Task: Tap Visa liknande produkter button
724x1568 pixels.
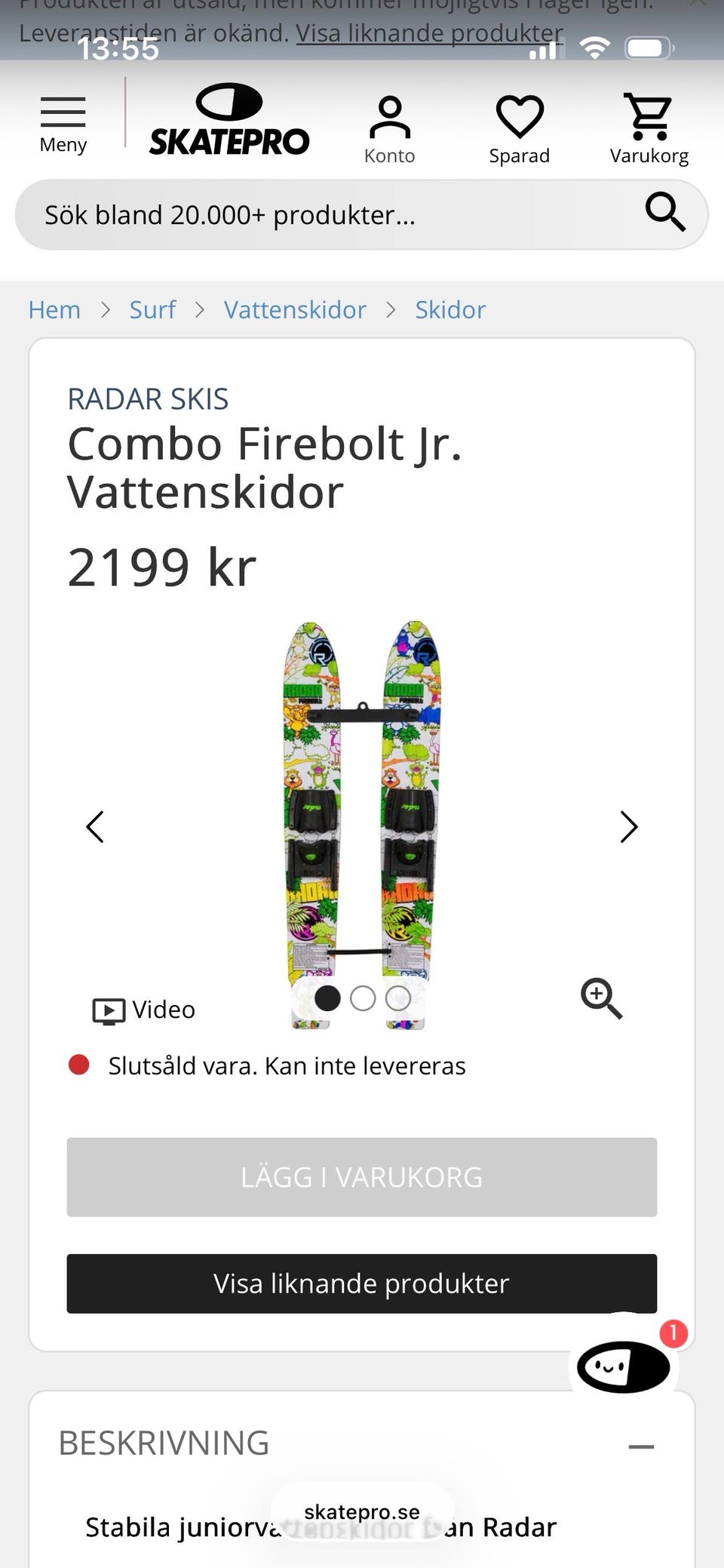Action: point(361,1284)
